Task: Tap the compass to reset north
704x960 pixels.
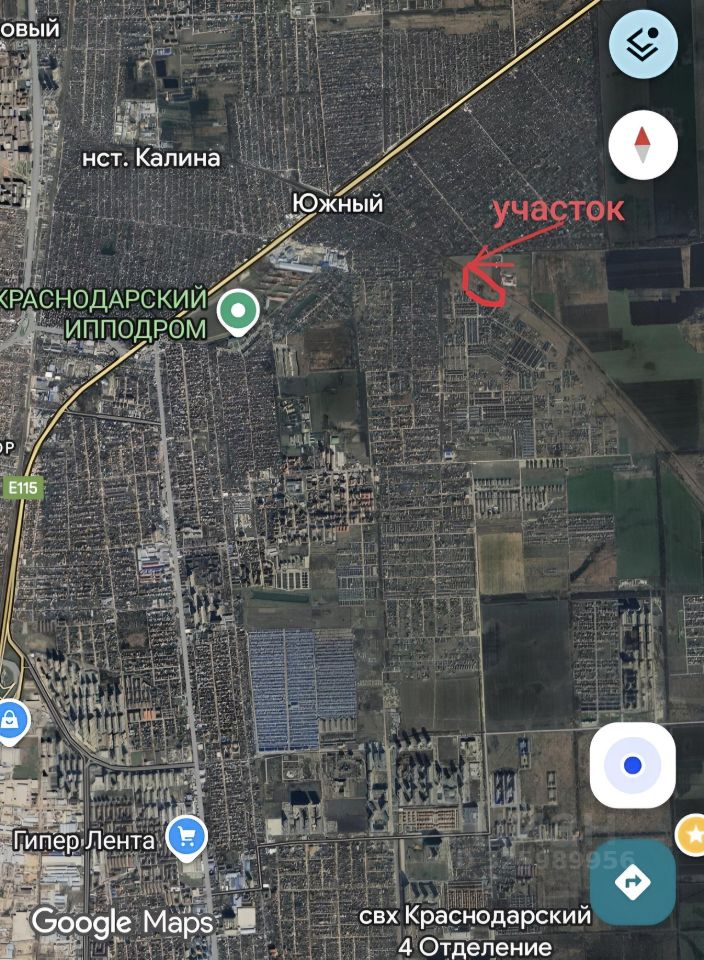Action: (643, 146)
